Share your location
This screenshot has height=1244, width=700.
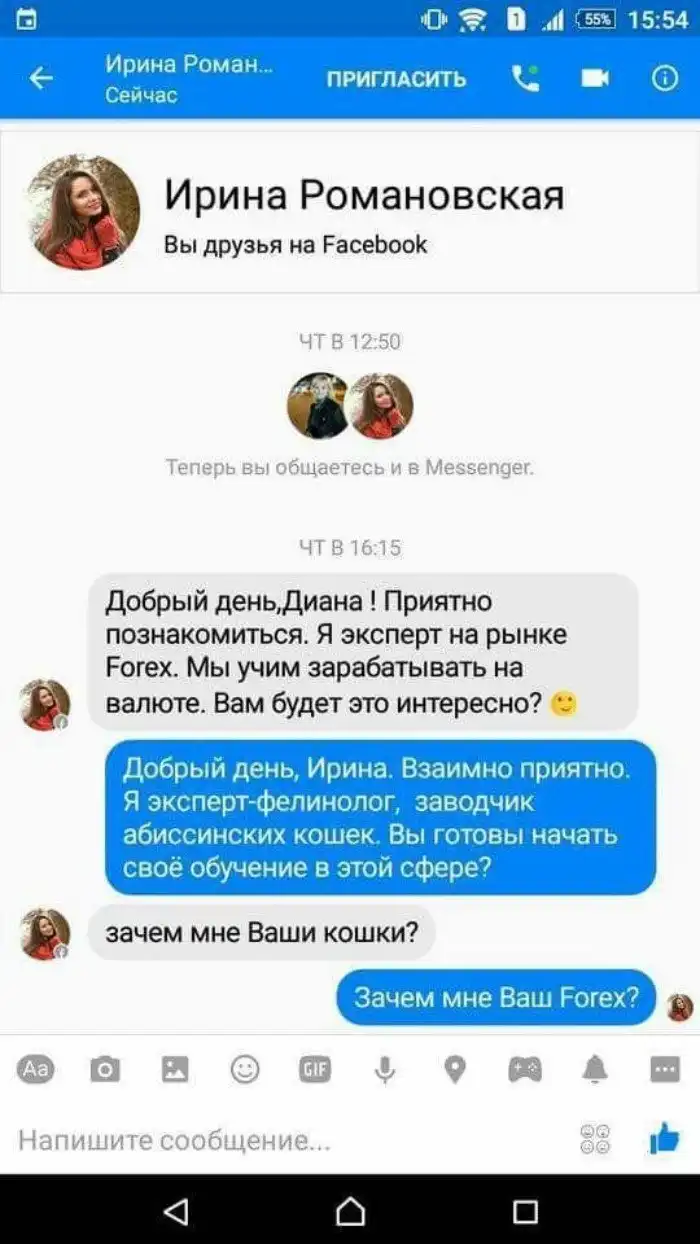pyautogui.click(x=455, y=1070)
